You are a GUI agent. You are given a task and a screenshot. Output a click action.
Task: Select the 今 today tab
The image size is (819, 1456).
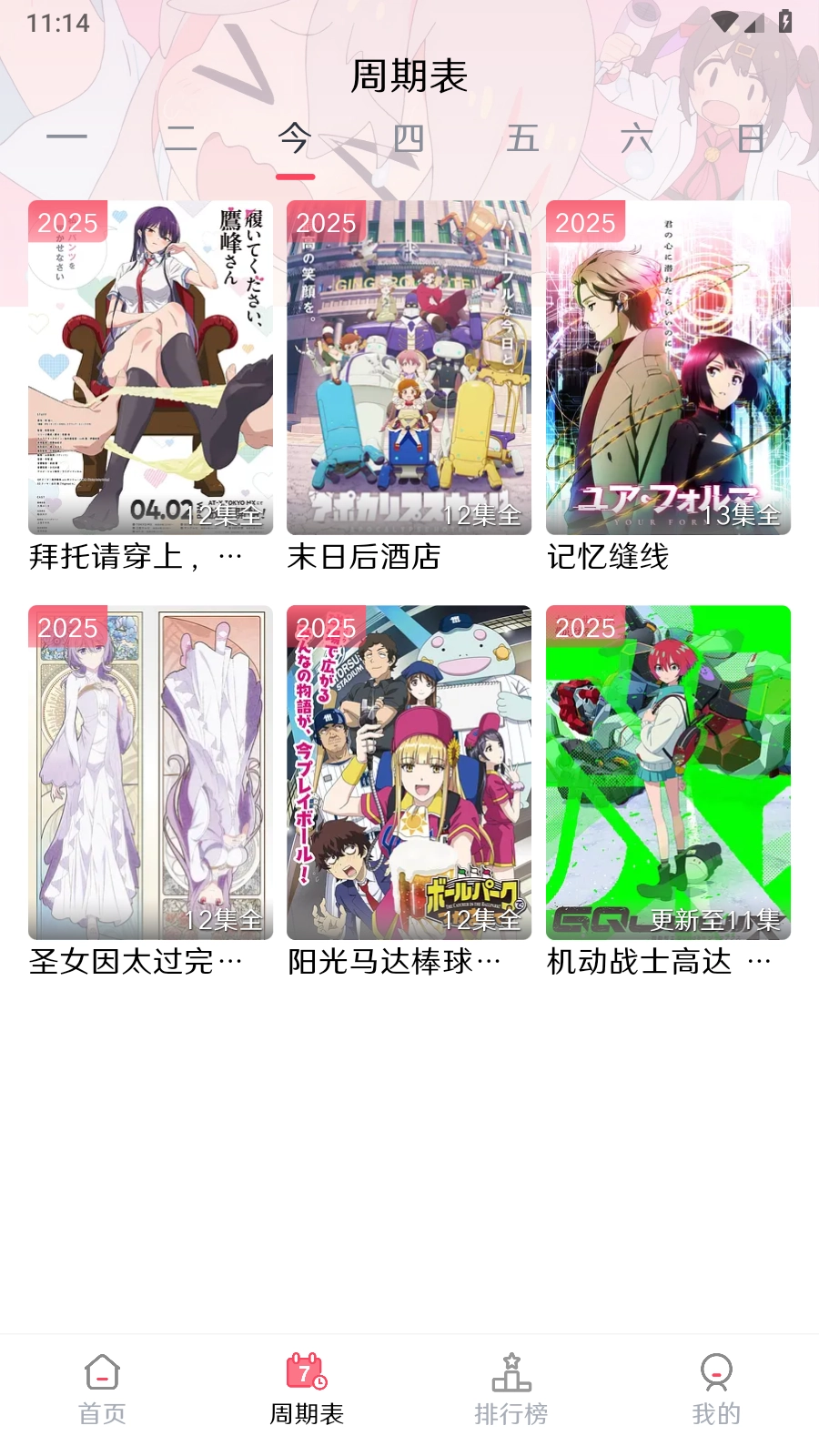coord(293,138)
